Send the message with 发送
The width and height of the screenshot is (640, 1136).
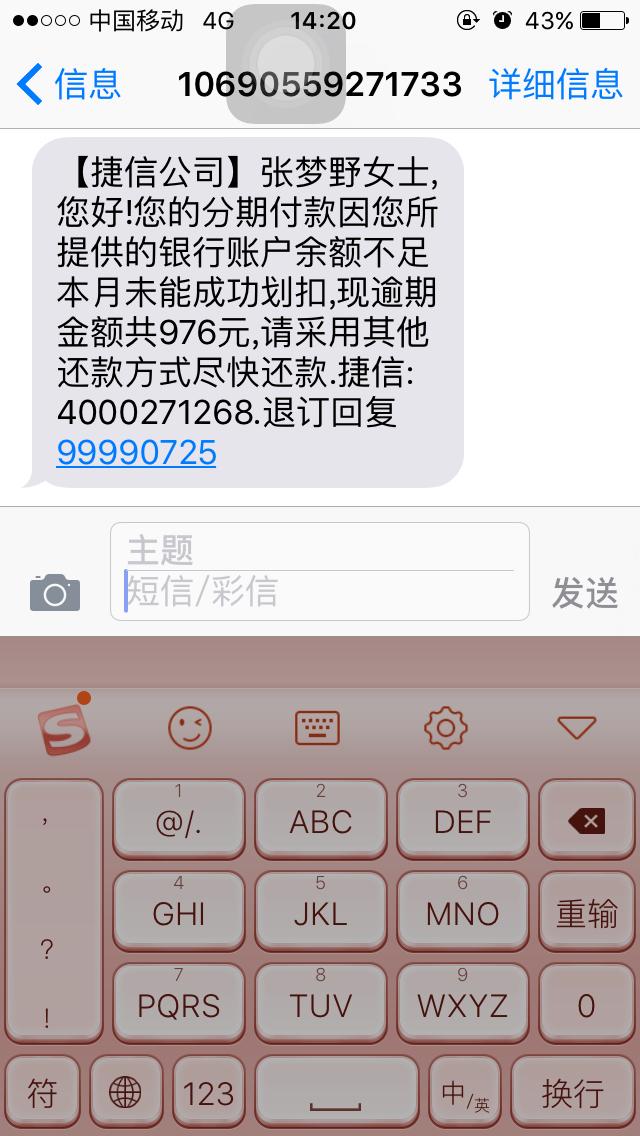click(x=585, y=593)
